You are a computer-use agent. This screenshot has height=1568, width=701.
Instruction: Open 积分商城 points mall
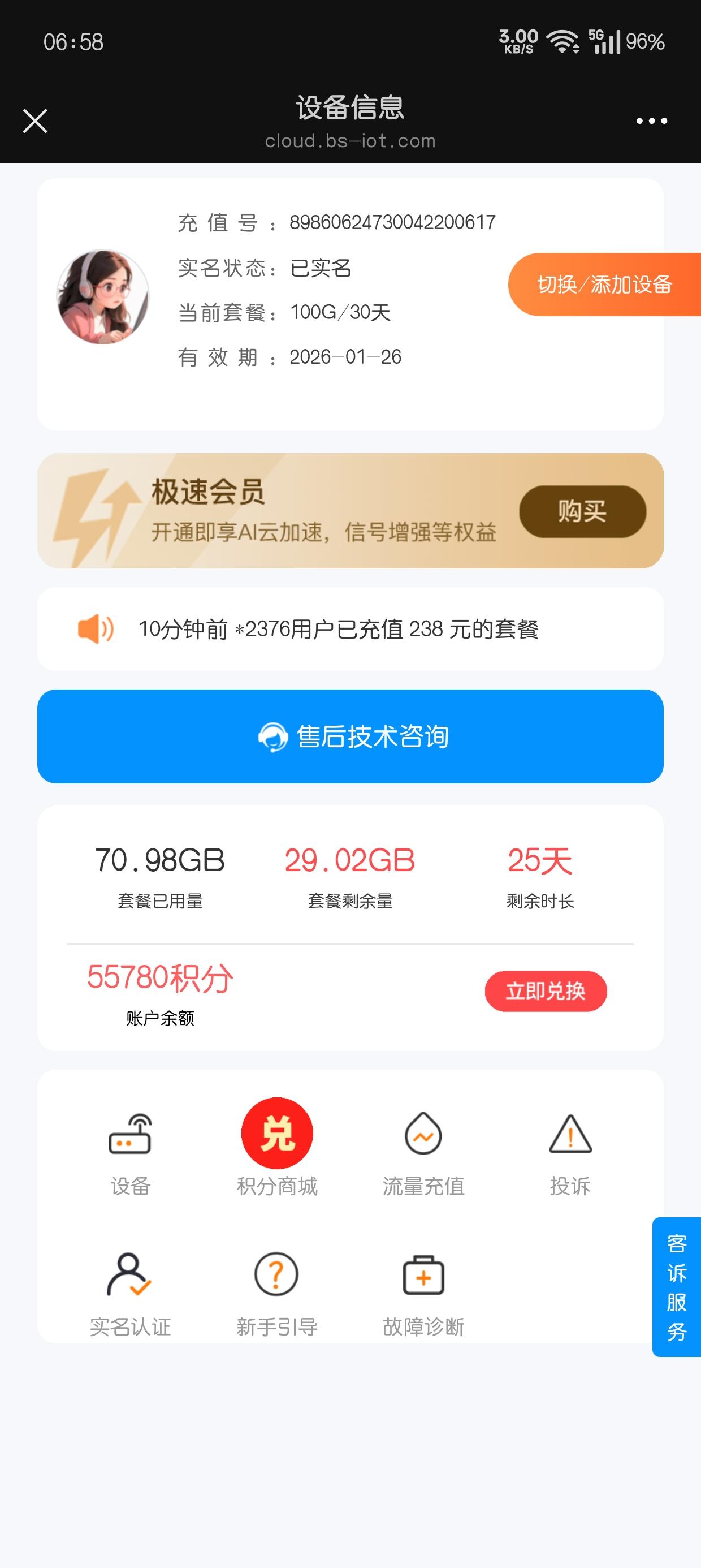pyautogui.click(x=277, y=1147)
